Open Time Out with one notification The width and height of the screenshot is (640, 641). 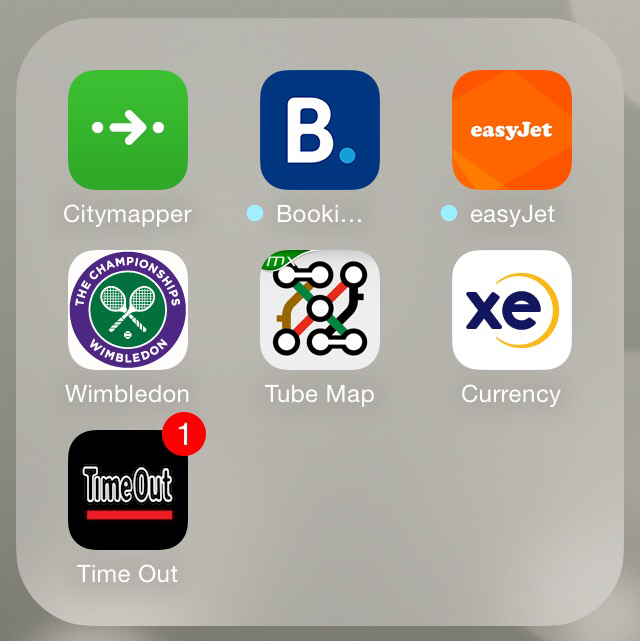(127, 490)
